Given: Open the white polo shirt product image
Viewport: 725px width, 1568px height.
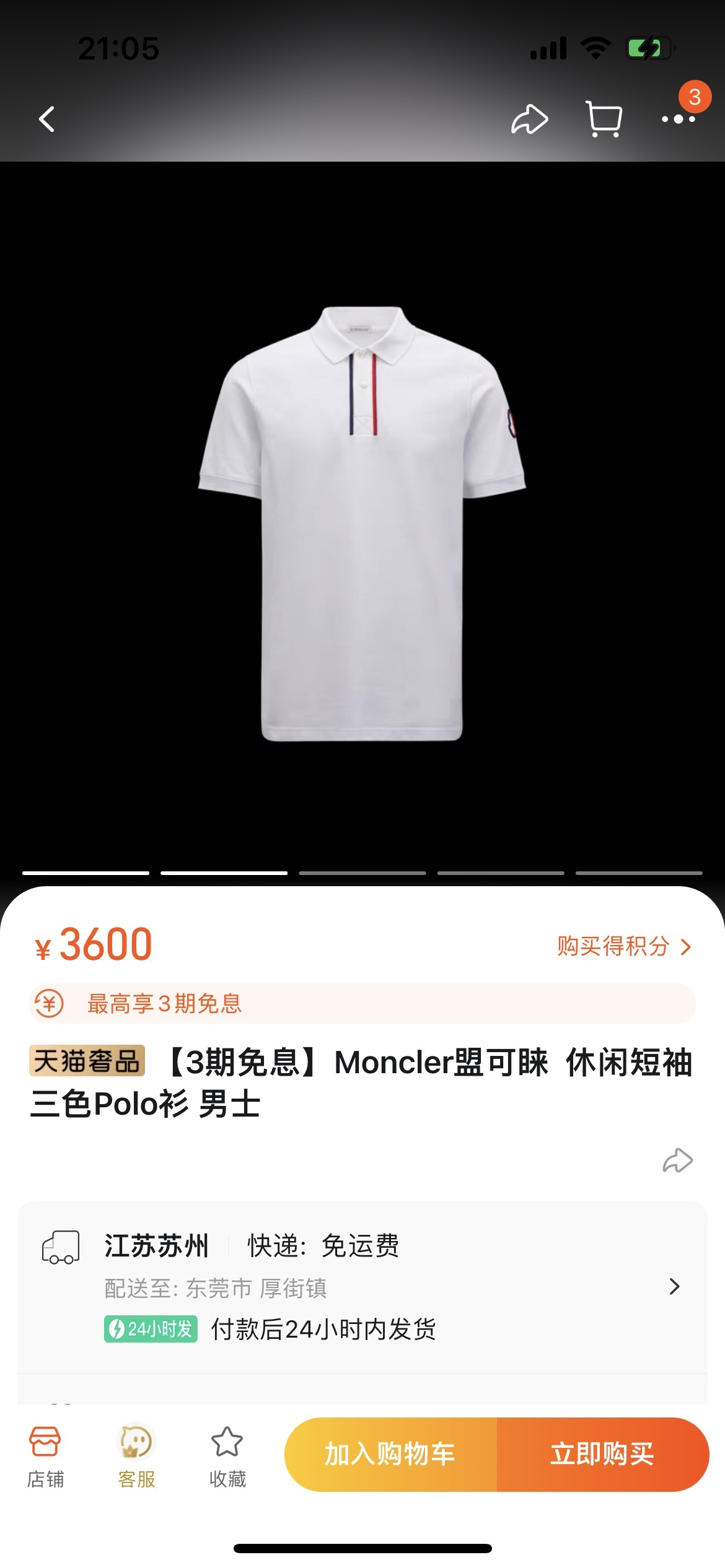Looking at the screenshot, I should (x=362, y=523).
